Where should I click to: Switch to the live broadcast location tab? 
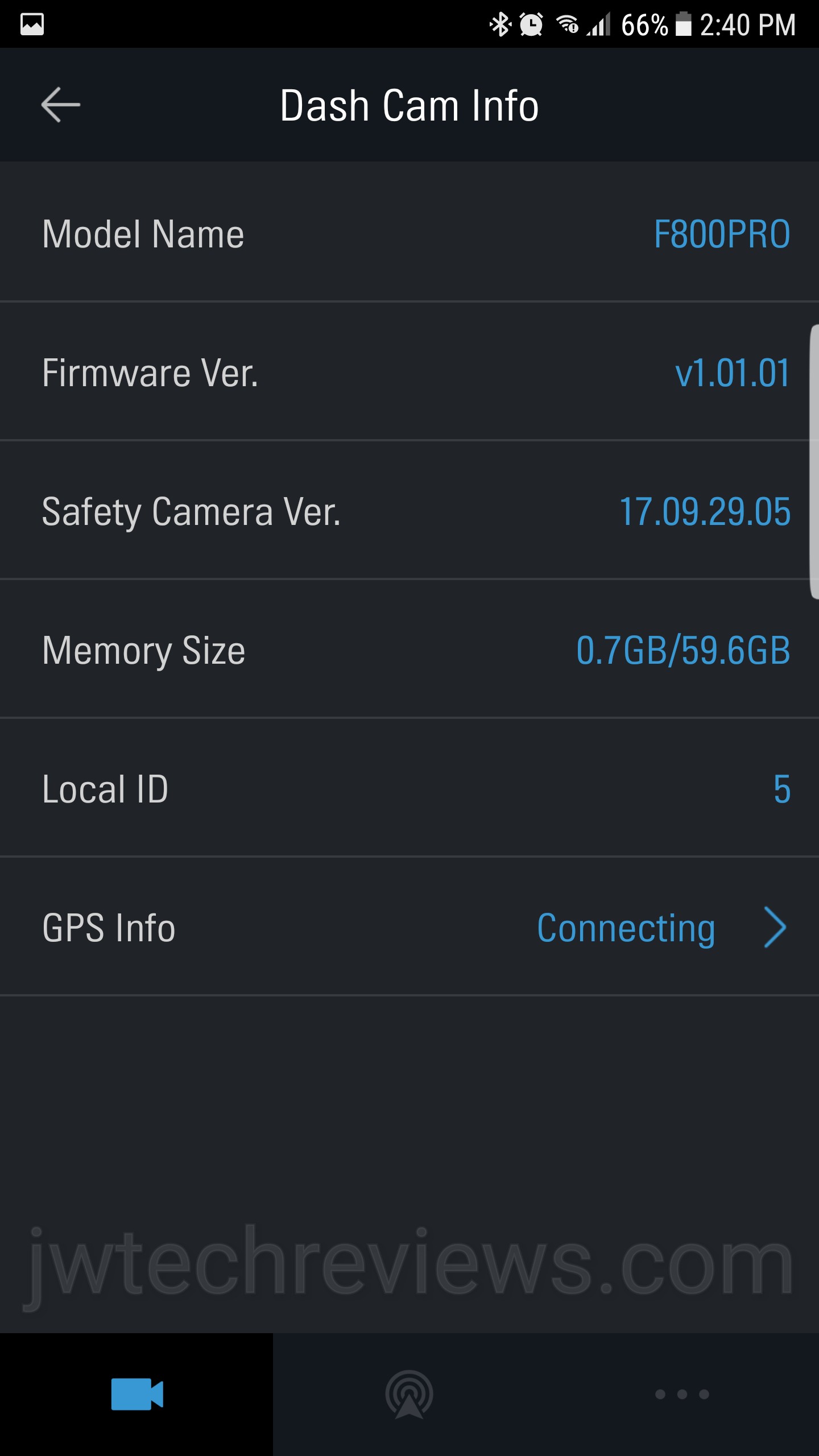tap(409, 1394)
